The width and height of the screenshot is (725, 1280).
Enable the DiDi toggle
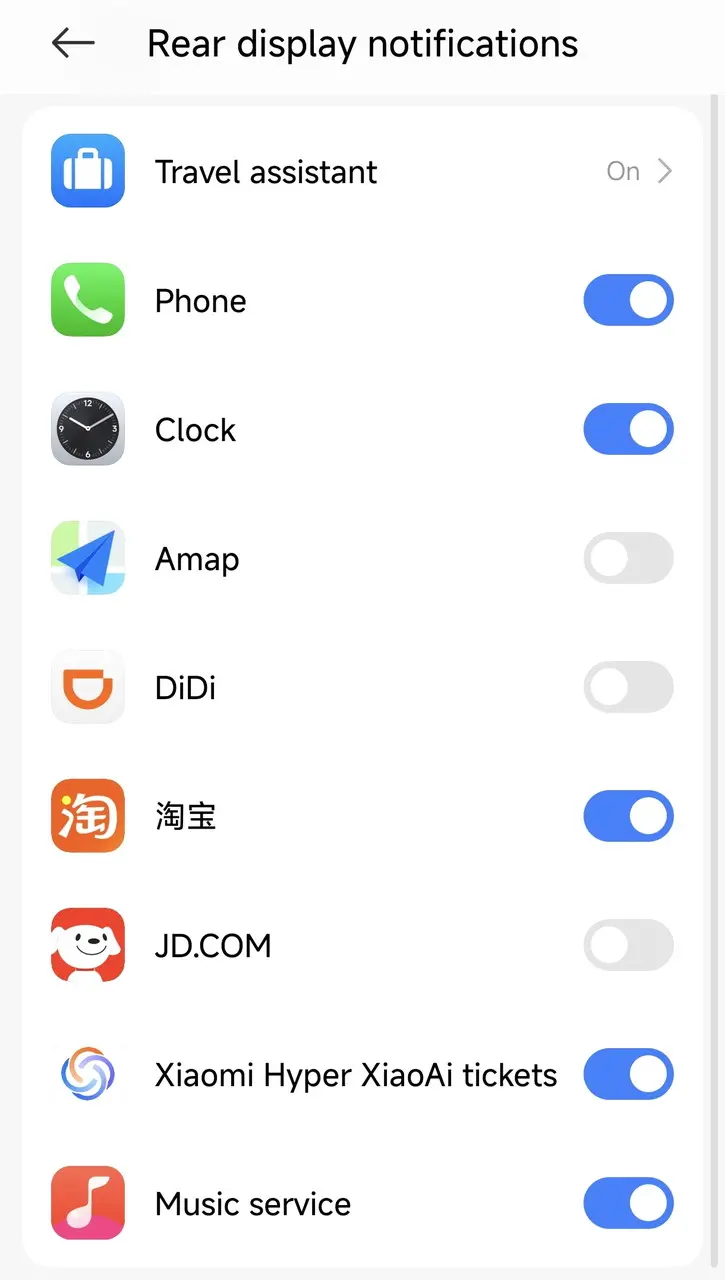point(628,687)
